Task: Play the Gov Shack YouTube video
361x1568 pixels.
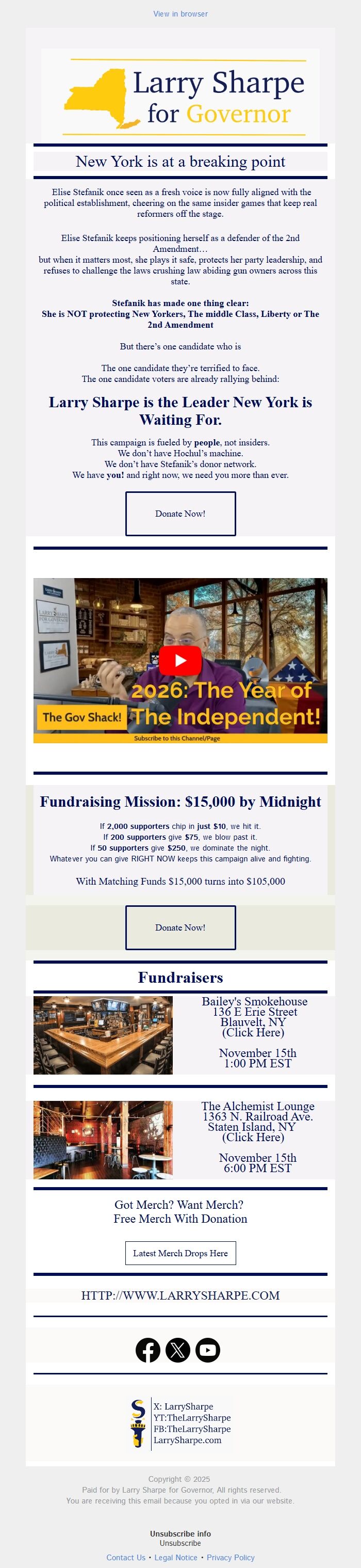Action: point(180,660)
